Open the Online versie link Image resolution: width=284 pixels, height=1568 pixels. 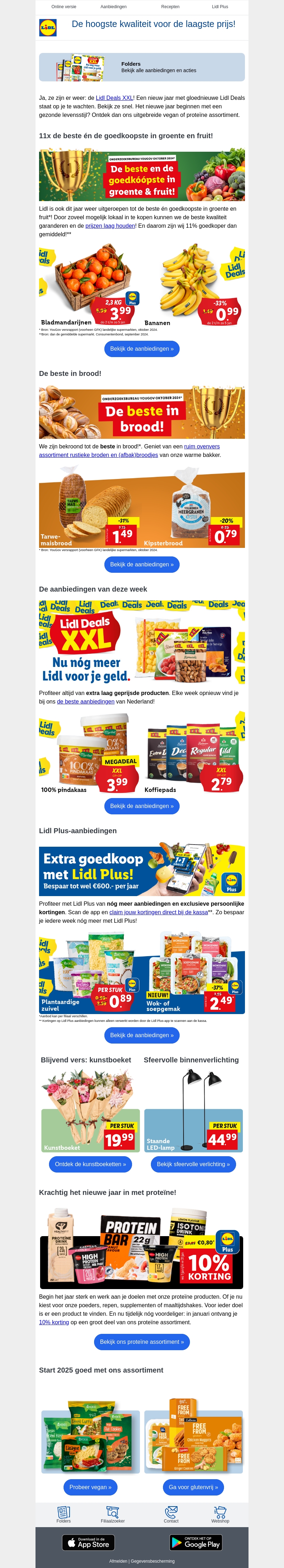(64, 7)
